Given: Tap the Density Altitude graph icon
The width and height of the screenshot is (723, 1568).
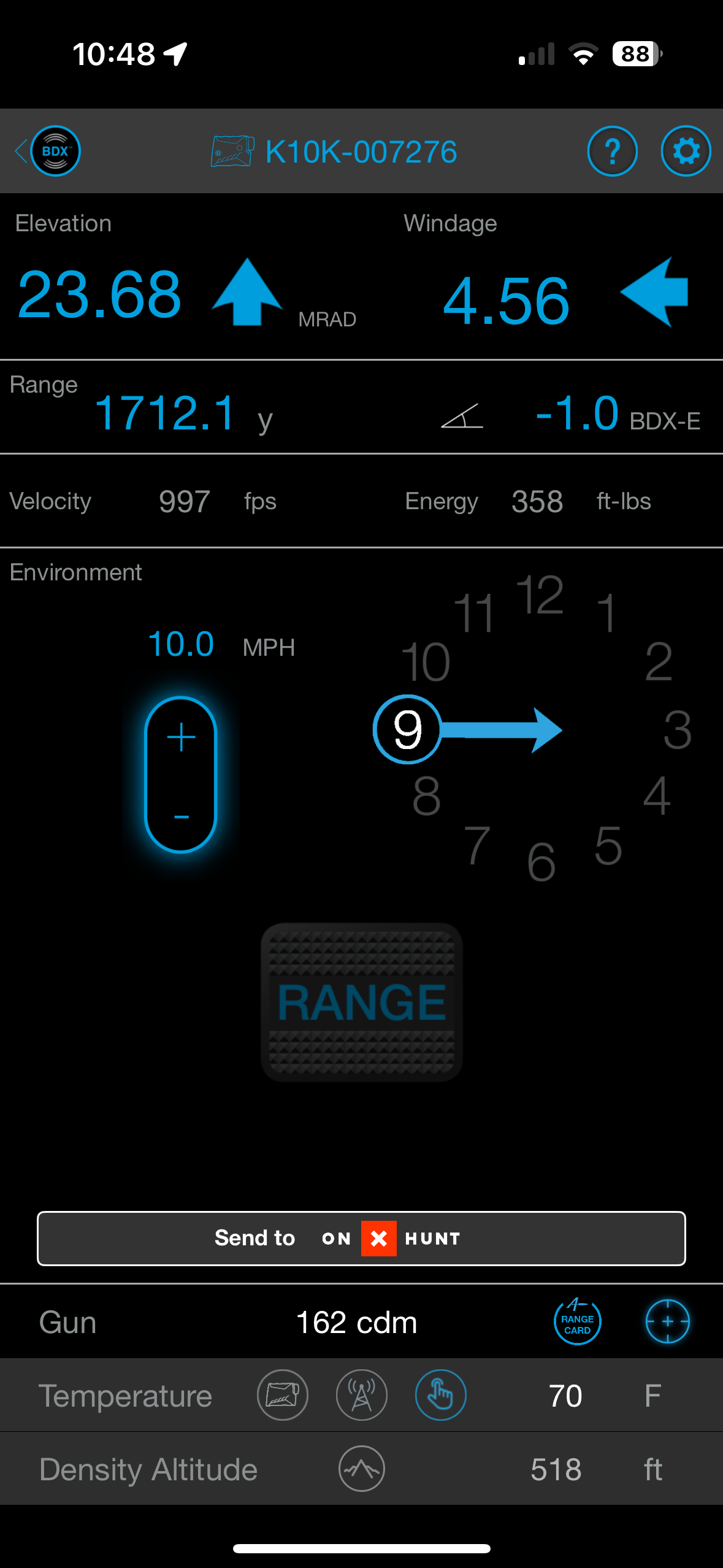Looking at the screenshot, I should (x=362, y=1469).
